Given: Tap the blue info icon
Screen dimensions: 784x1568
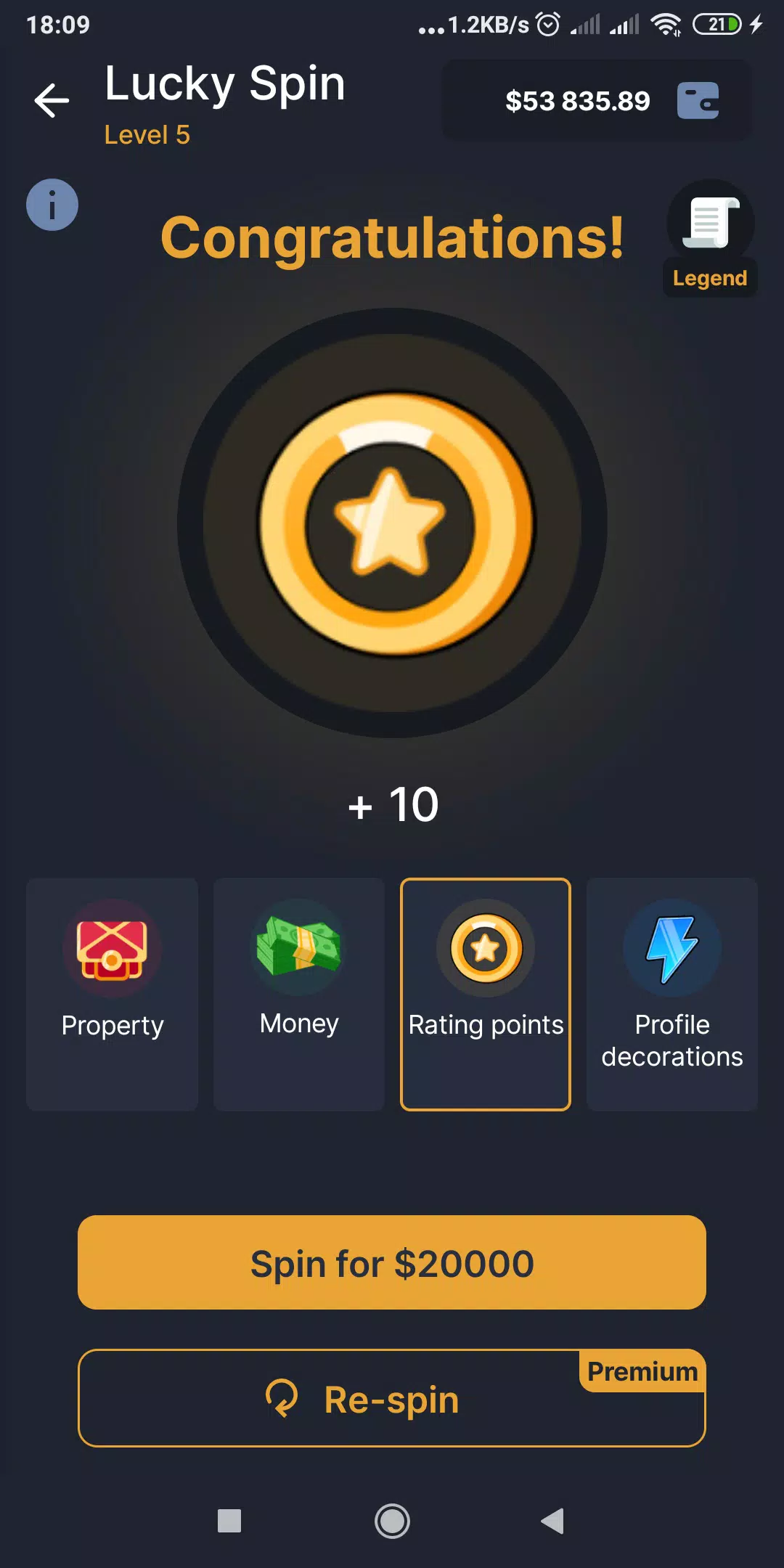Looking at the screenshot, I should pyautogui.click(x=52, y=205).
